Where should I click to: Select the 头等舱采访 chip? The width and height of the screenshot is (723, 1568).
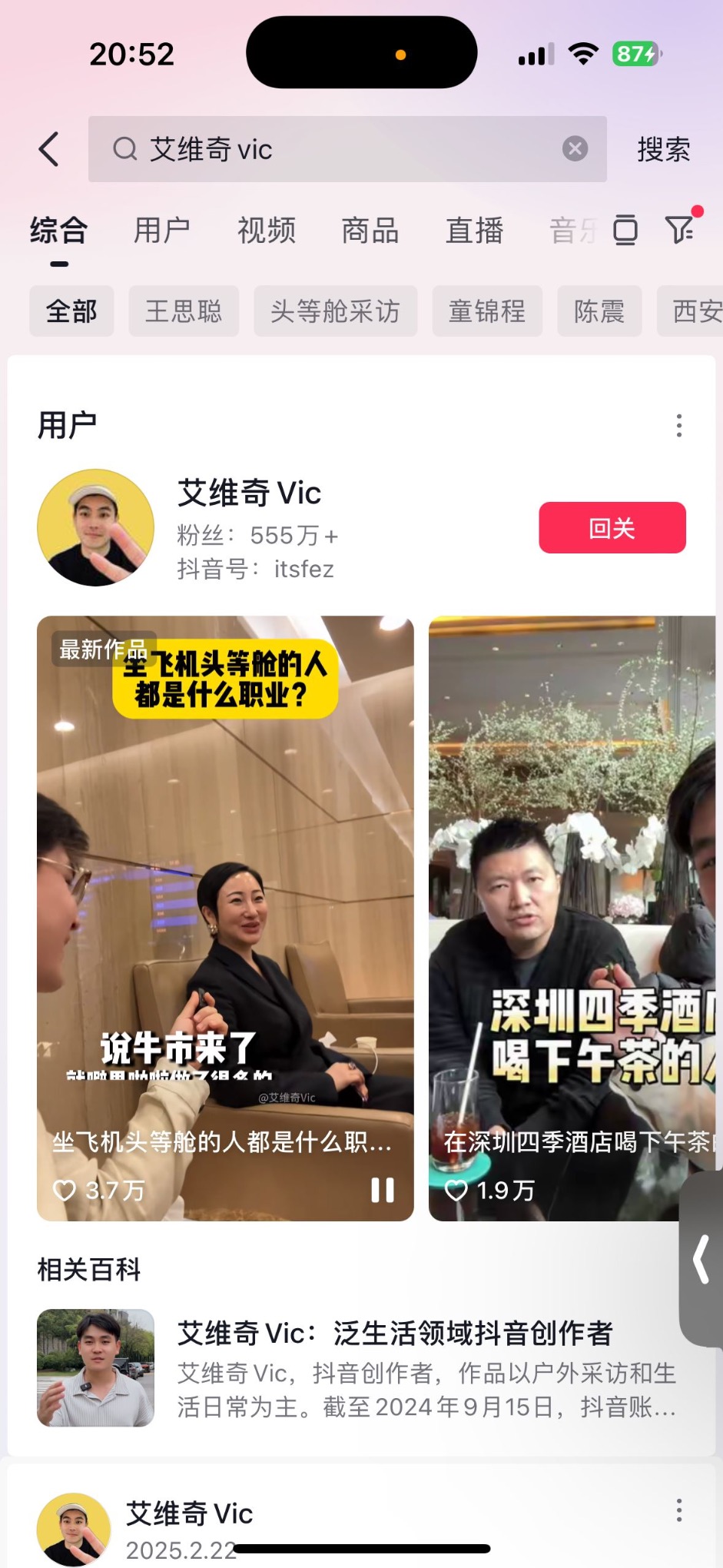point(335,311)
